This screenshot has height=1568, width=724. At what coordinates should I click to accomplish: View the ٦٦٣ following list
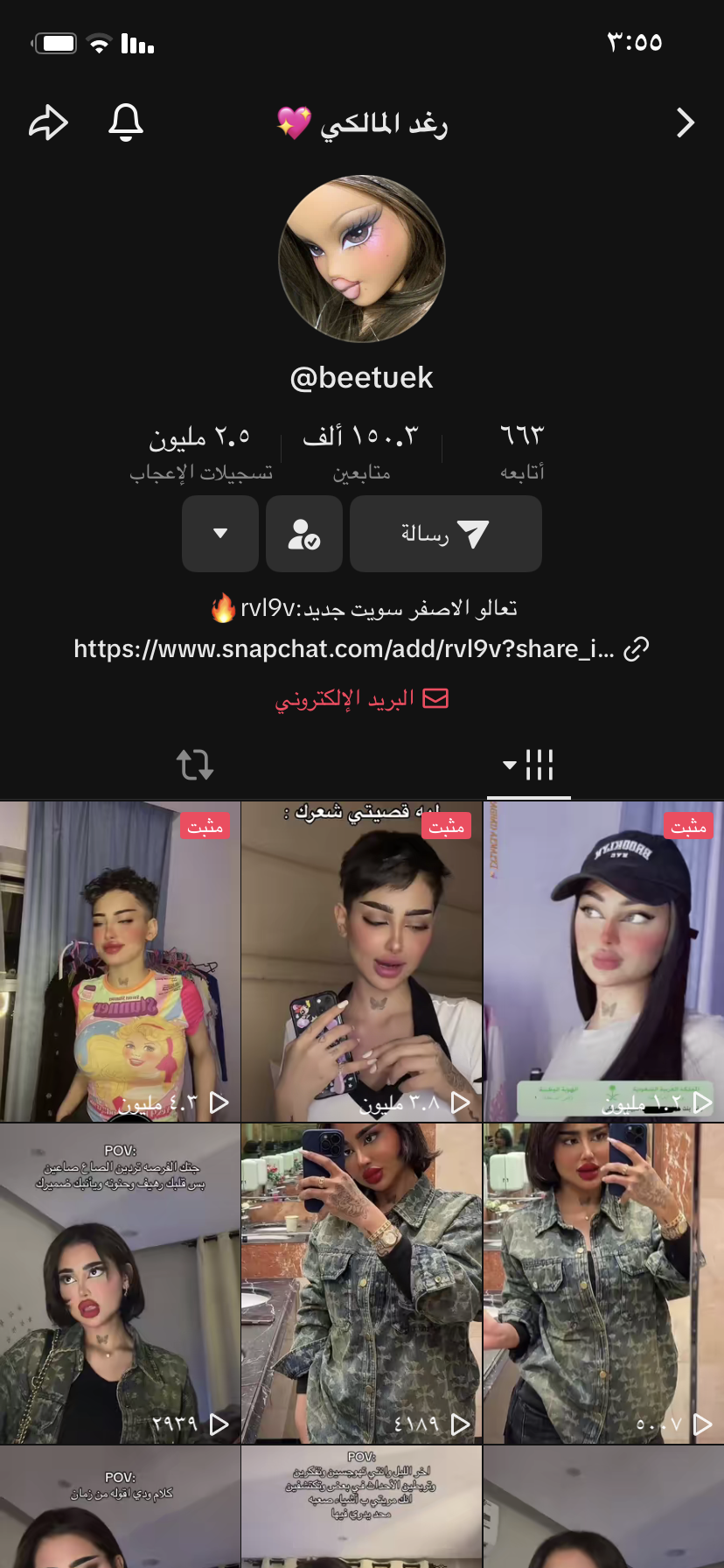point(522,450)
